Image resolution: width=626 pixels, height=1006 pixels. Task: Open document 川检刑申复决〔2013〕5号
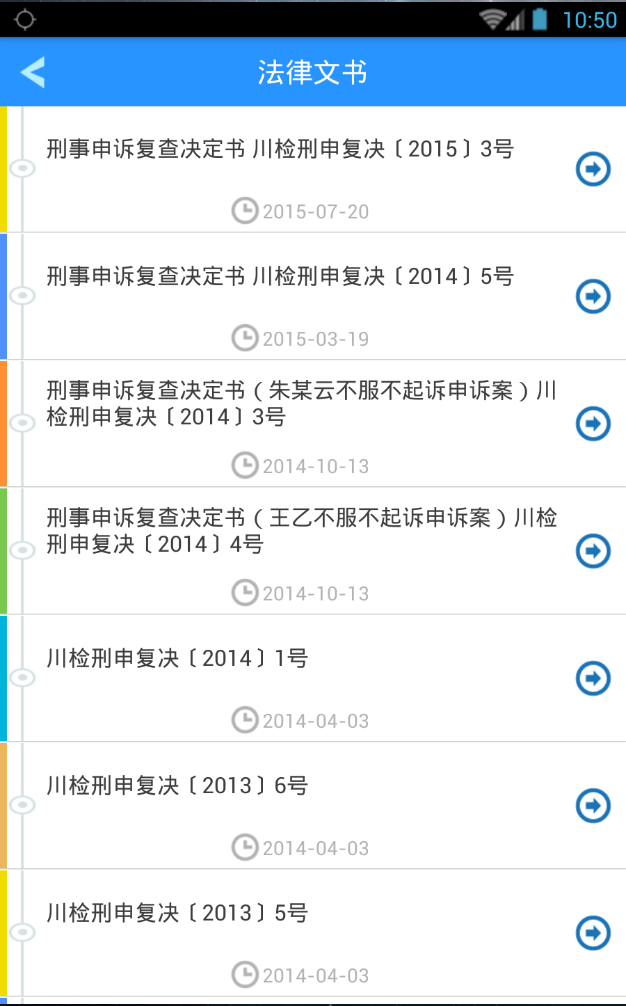coord(593,933)
